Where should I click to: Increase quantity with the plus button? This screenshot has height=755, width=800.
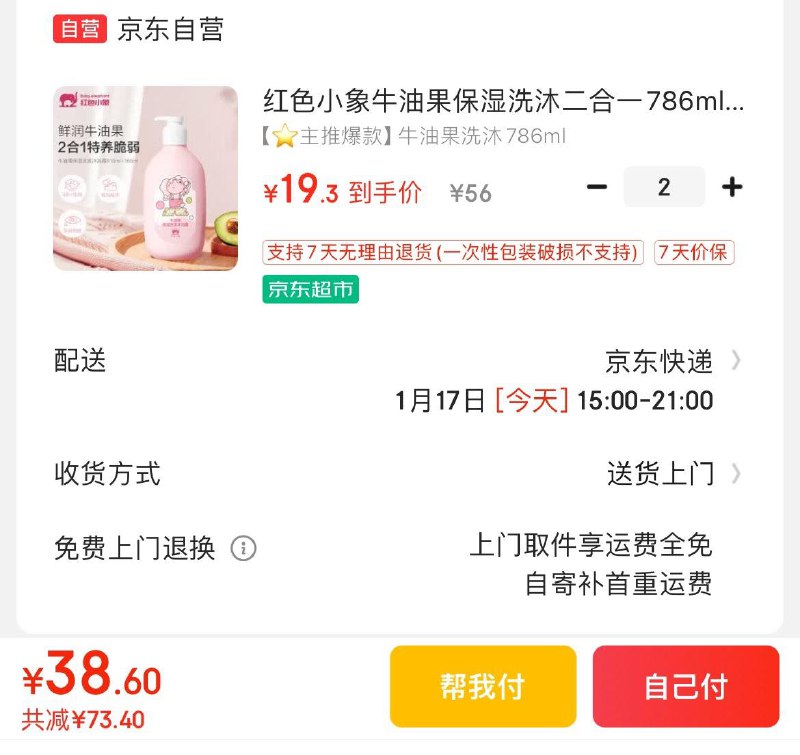pos(732,187)
